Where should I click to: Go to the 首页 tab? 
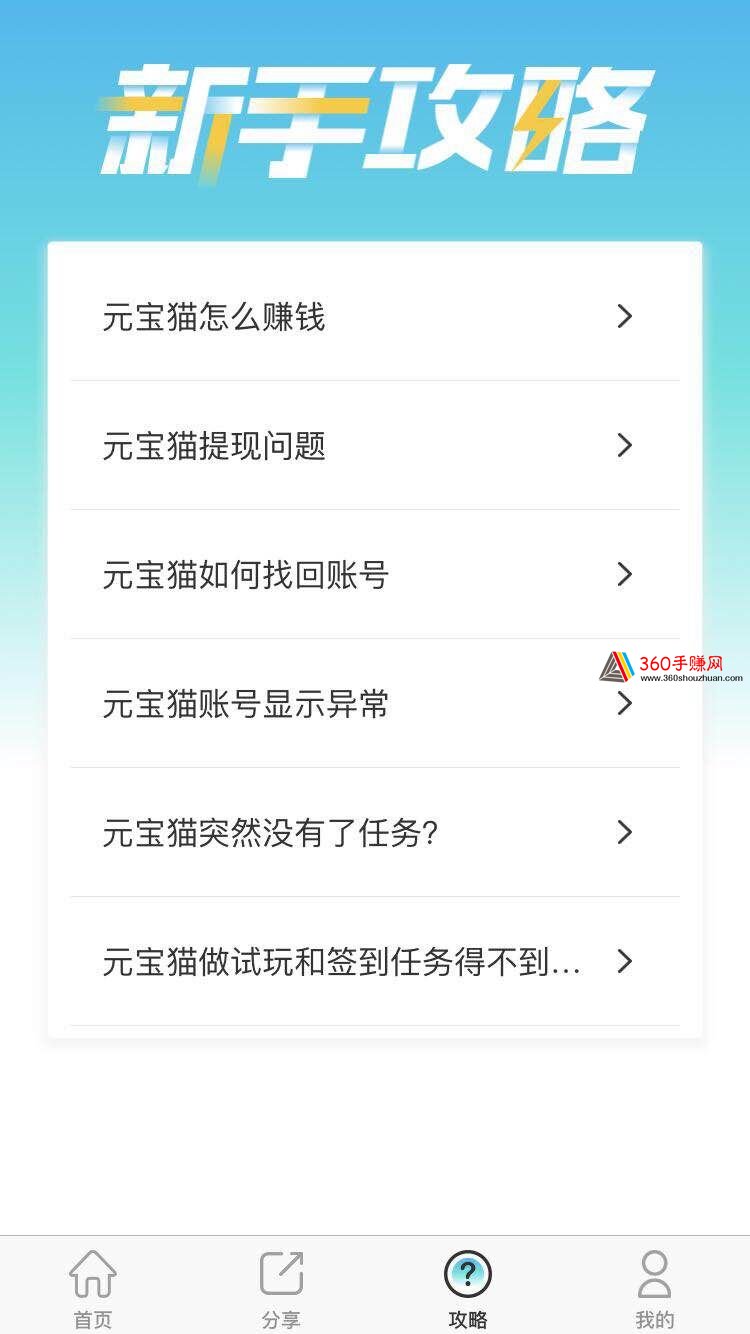tap(93, 1289)
